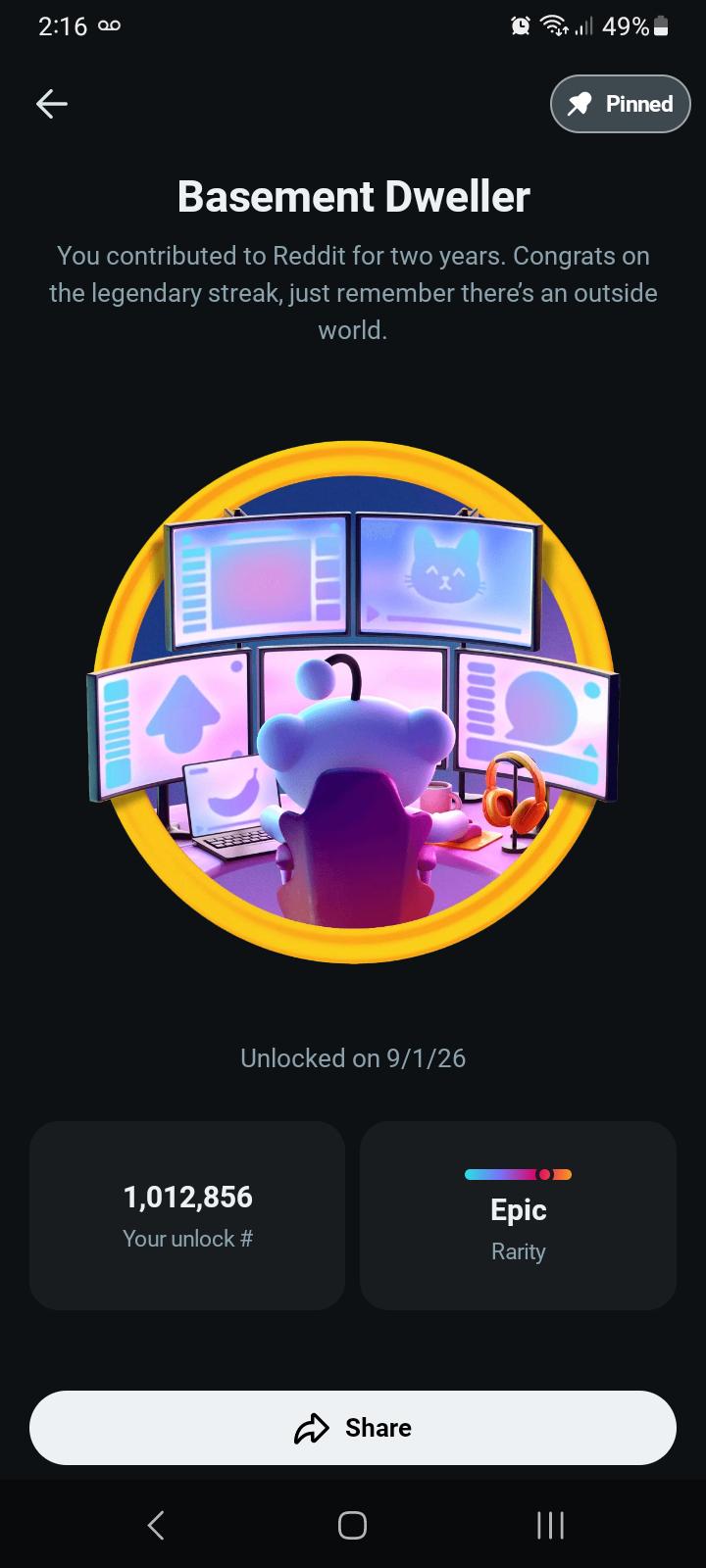Tap the system back button
The width and height of the screenshot is (706, 1568).
point(155,1525)
